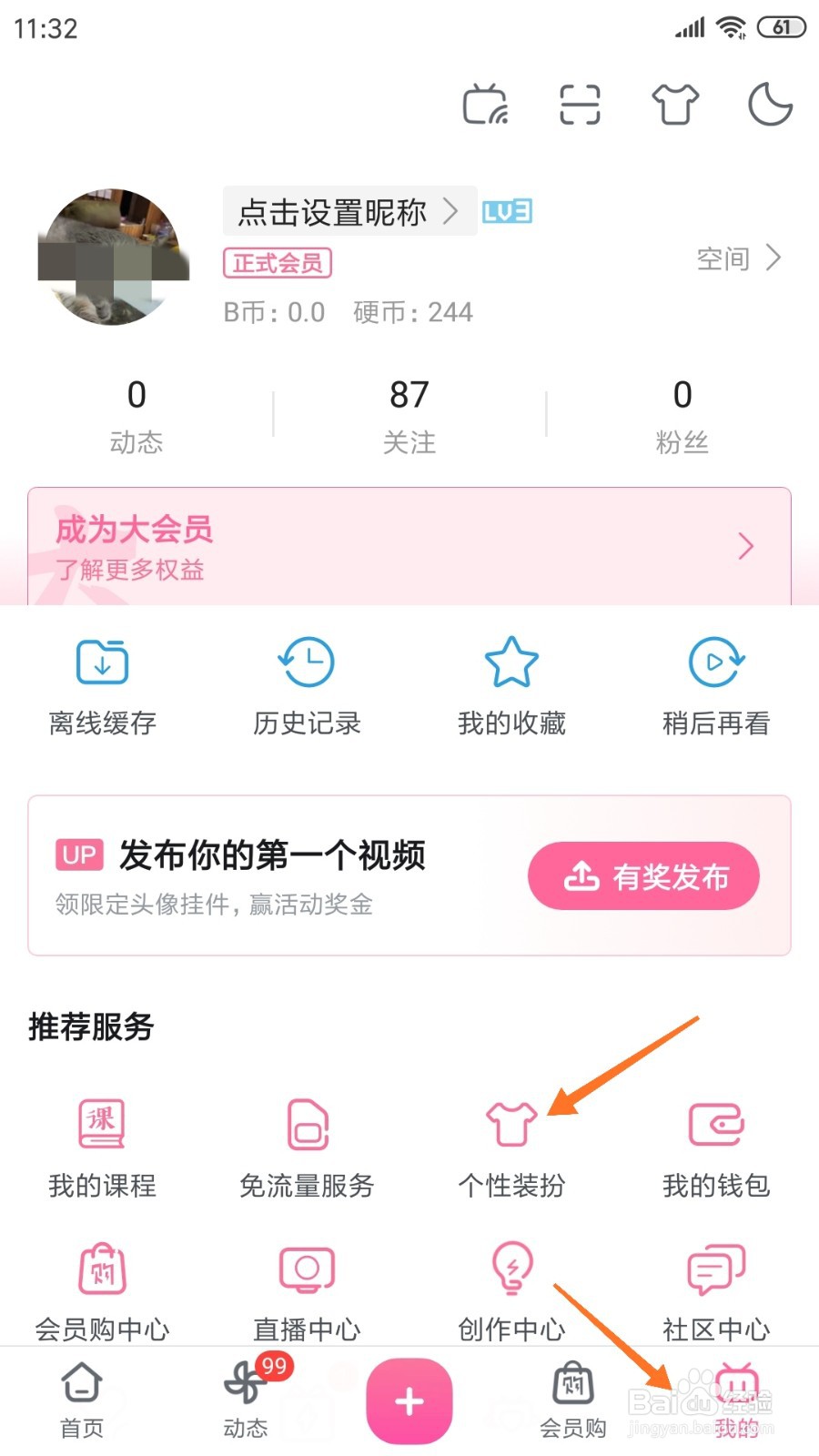819x1456 pixels.
Task: Open the community center (社区中心)
Action: point(716,1283)
